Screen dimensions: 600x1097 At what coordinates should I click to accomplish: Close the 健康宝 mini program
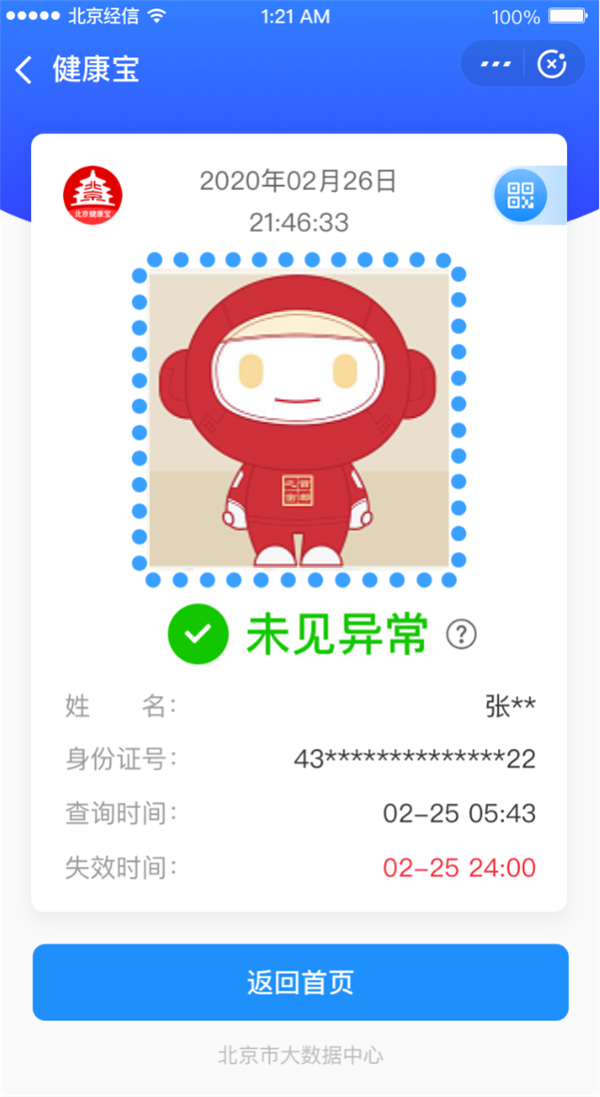[551, 65]
